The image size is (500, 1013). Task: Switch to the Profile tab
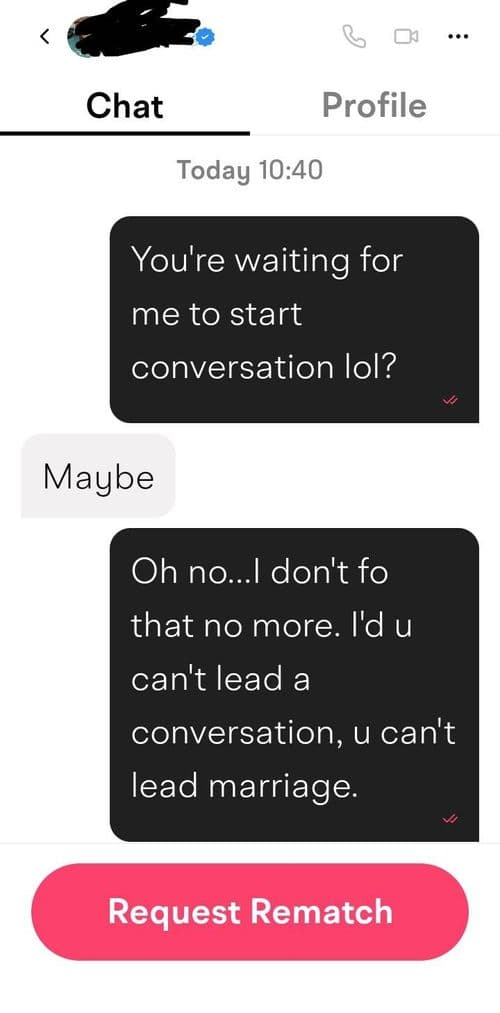tap(374, 105)
